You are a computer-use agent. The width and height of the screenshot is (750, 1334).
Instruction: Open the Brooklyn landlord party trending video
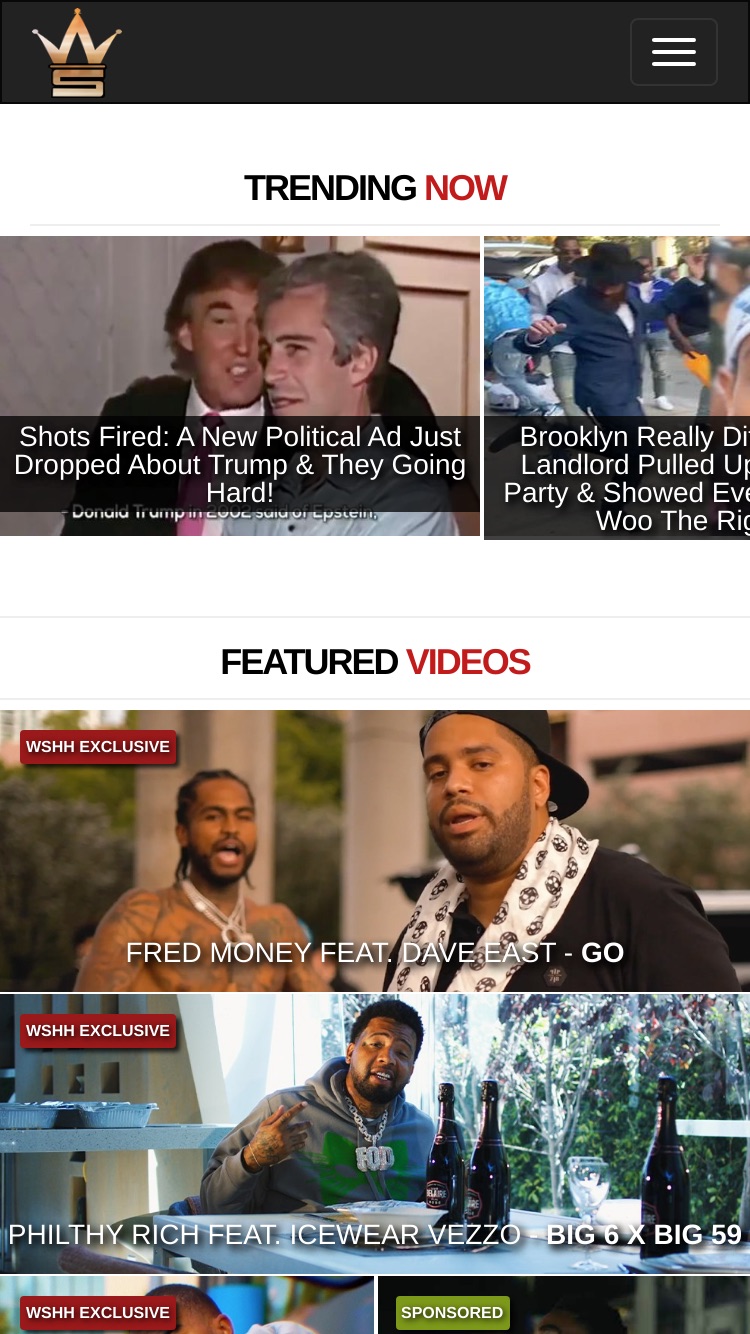pos(617,387)
